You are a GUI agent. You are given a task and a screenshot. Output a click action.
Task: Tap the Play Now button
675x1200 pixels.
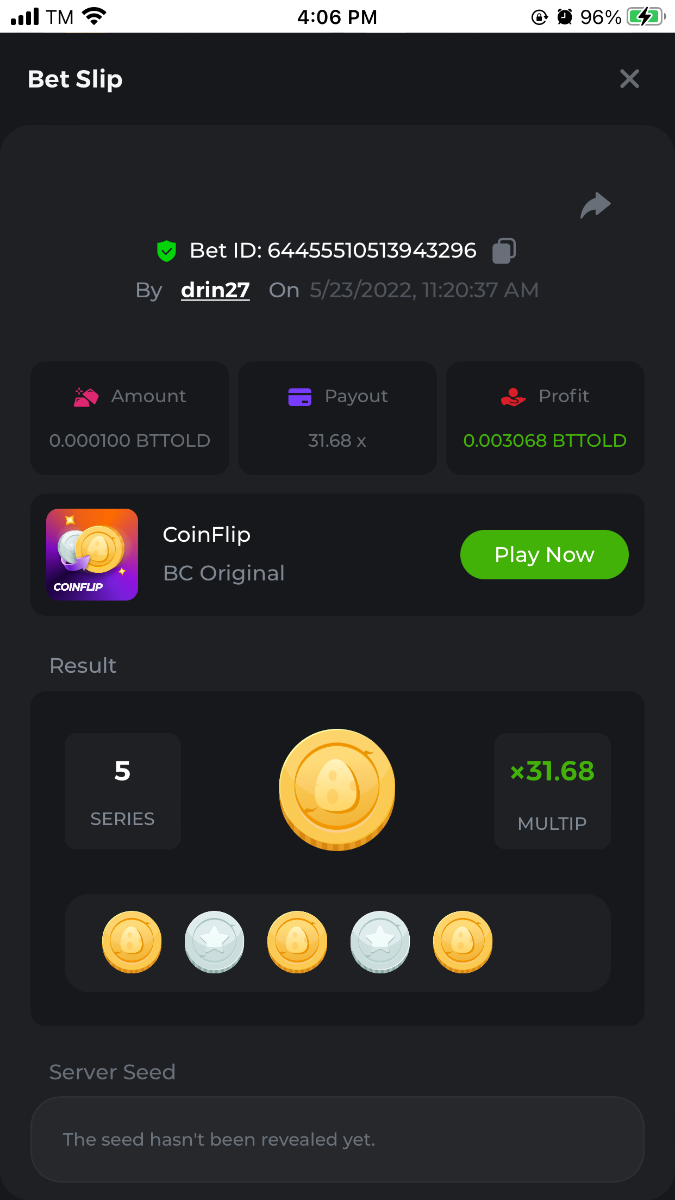pos(544,554)
